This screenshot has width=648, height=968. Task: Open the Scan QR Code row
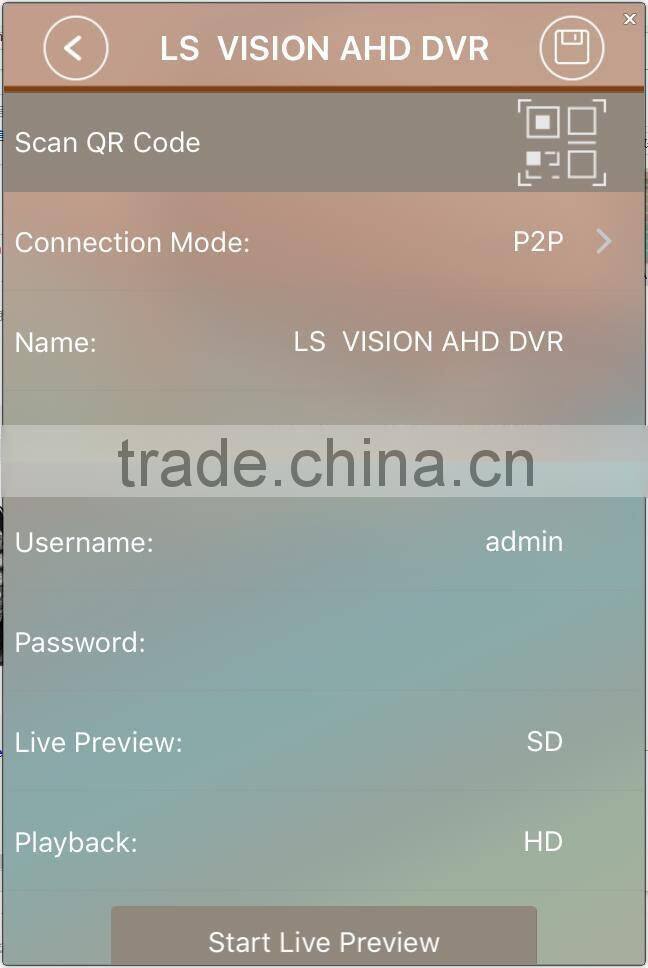pos(324,143)
